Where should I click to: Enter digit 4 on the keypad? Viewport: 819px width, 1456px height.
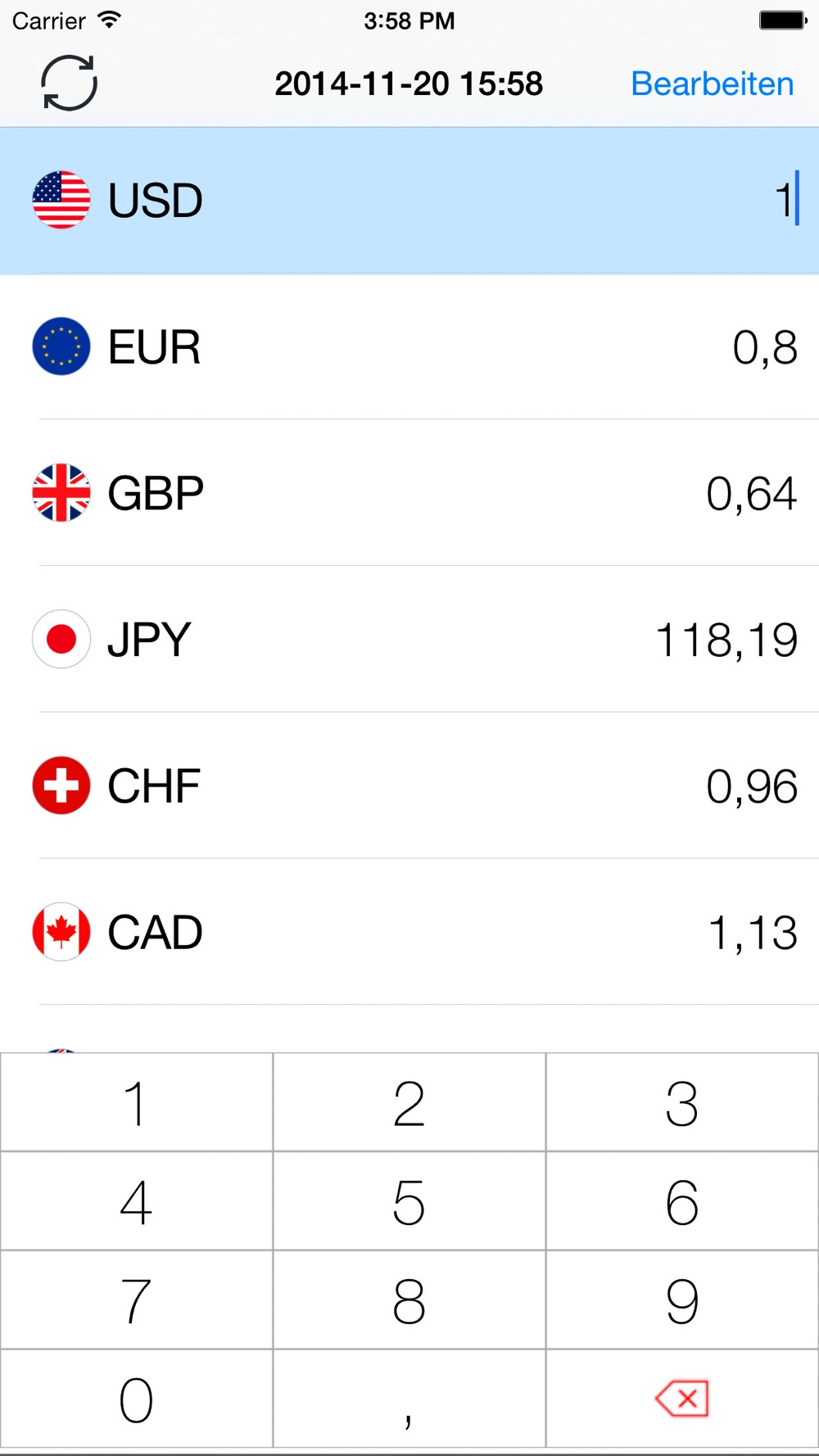coord(136,1201)
